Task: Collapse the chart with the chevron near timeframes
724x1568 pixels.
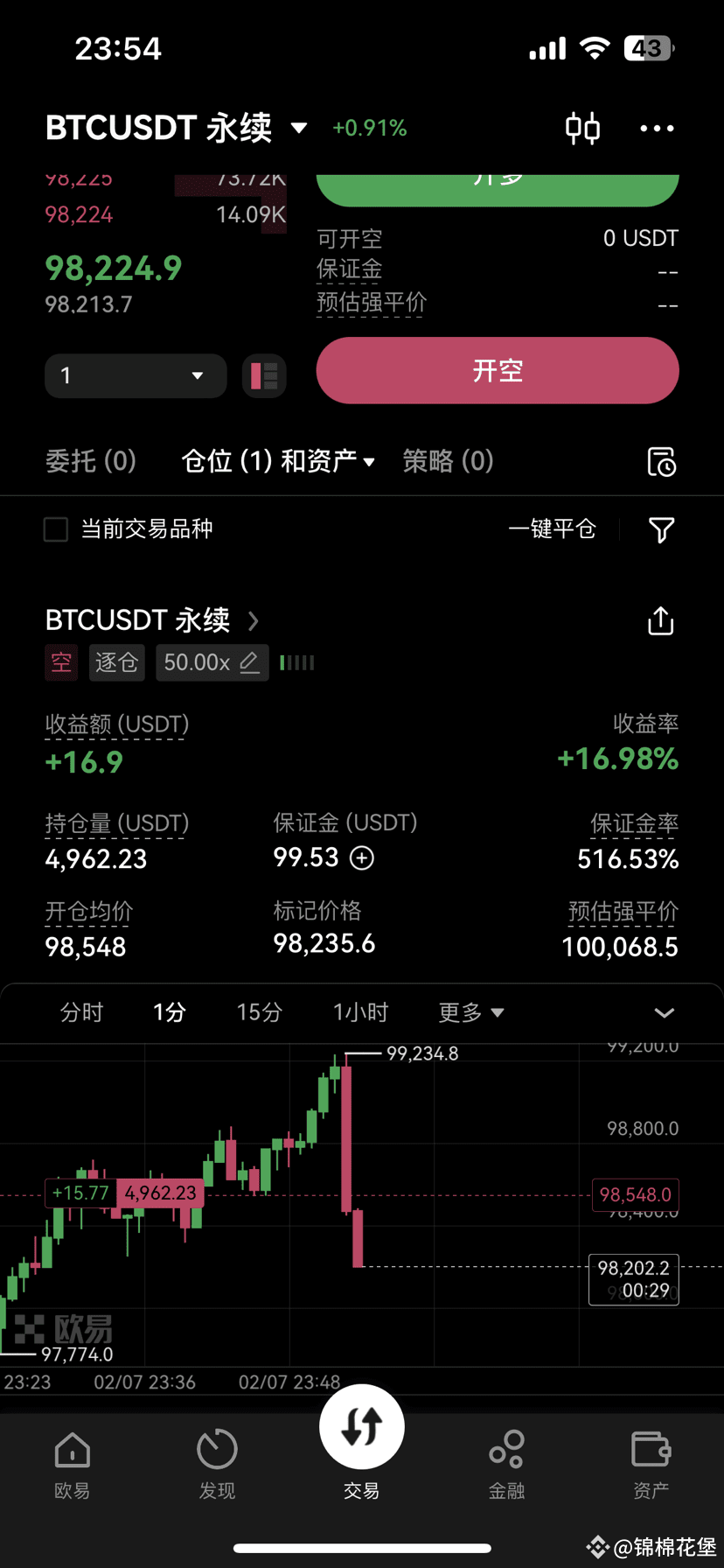Action: click(664, 1012)
